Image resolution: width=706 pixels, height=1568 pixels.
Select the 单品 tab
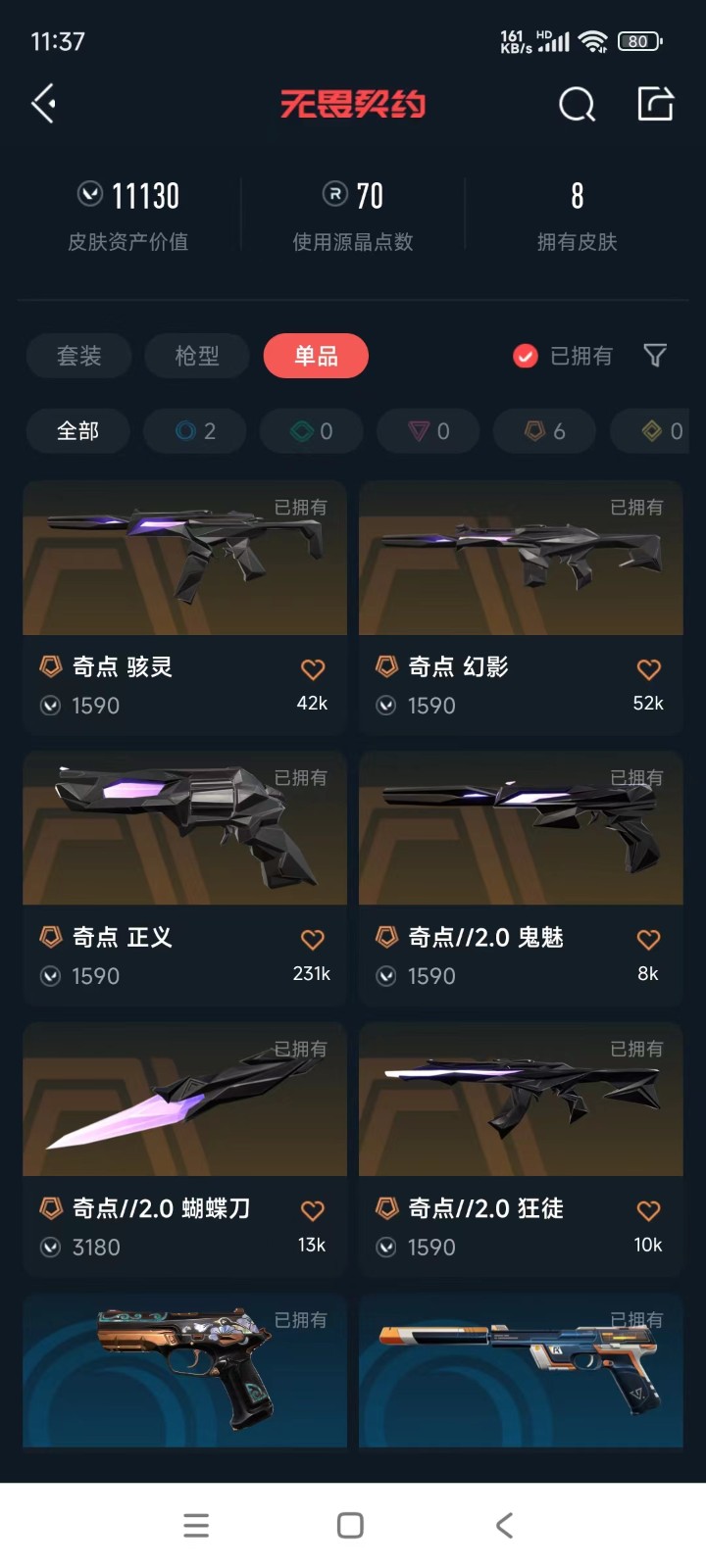coord(316,356)
